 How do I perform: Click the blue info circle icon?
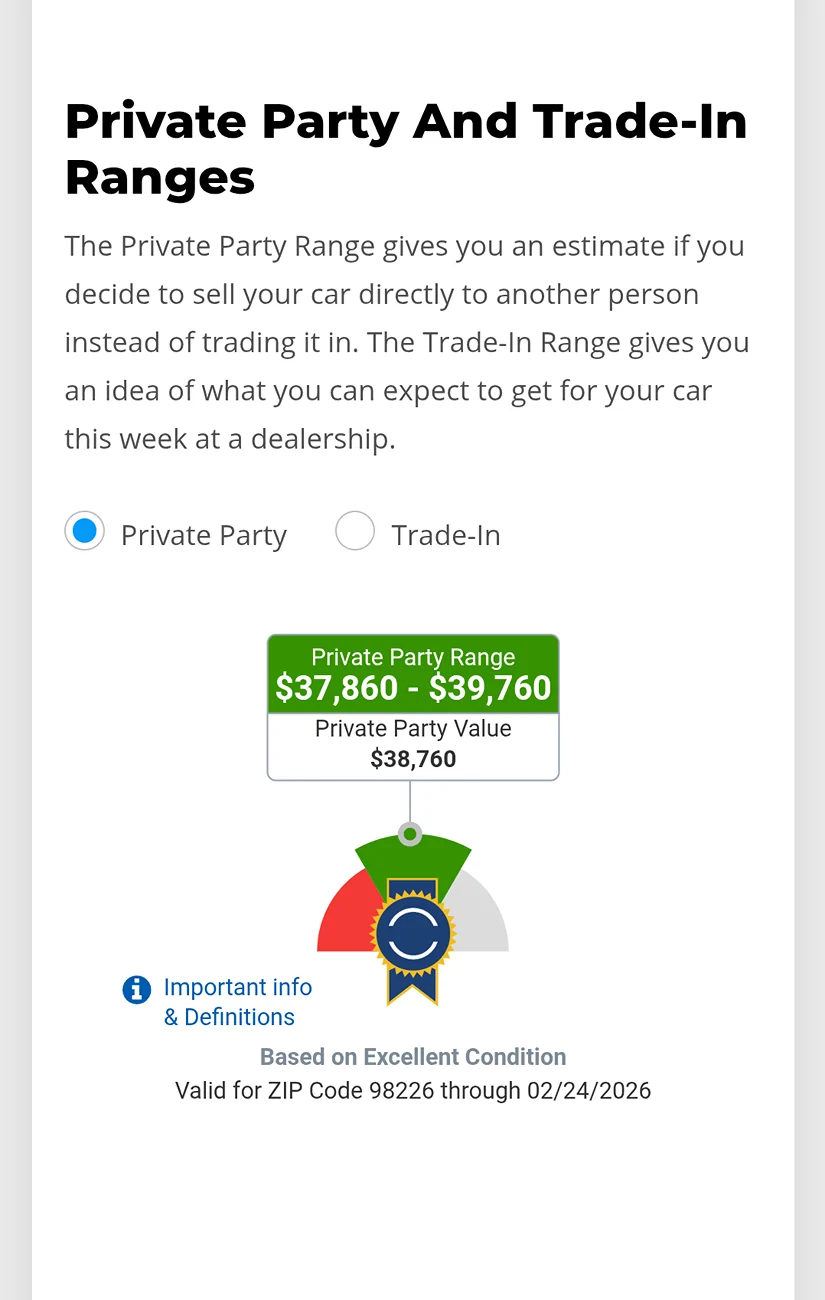pyautogui.click(x=136, y=989)
